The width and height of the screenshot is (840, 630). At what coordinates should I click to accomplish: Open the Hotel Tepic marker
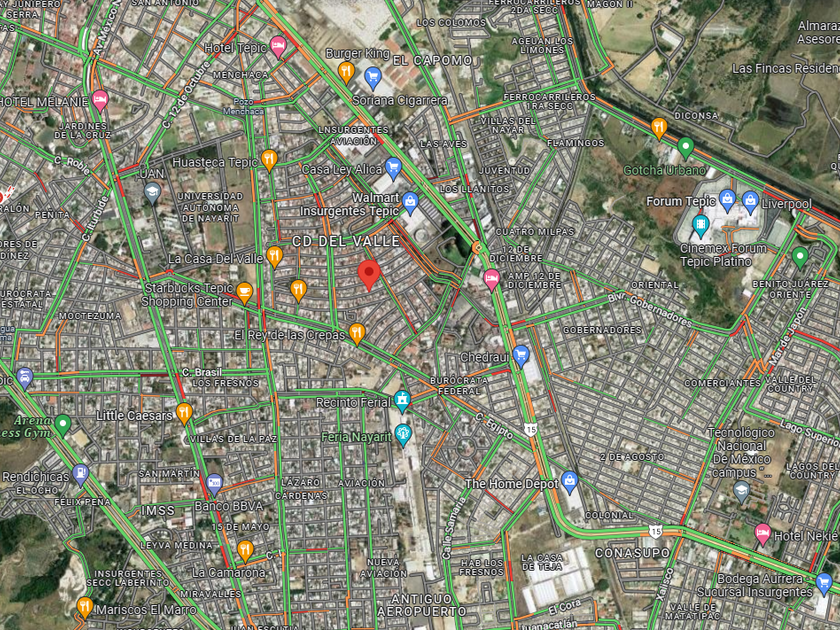click(x=278, y=48)
